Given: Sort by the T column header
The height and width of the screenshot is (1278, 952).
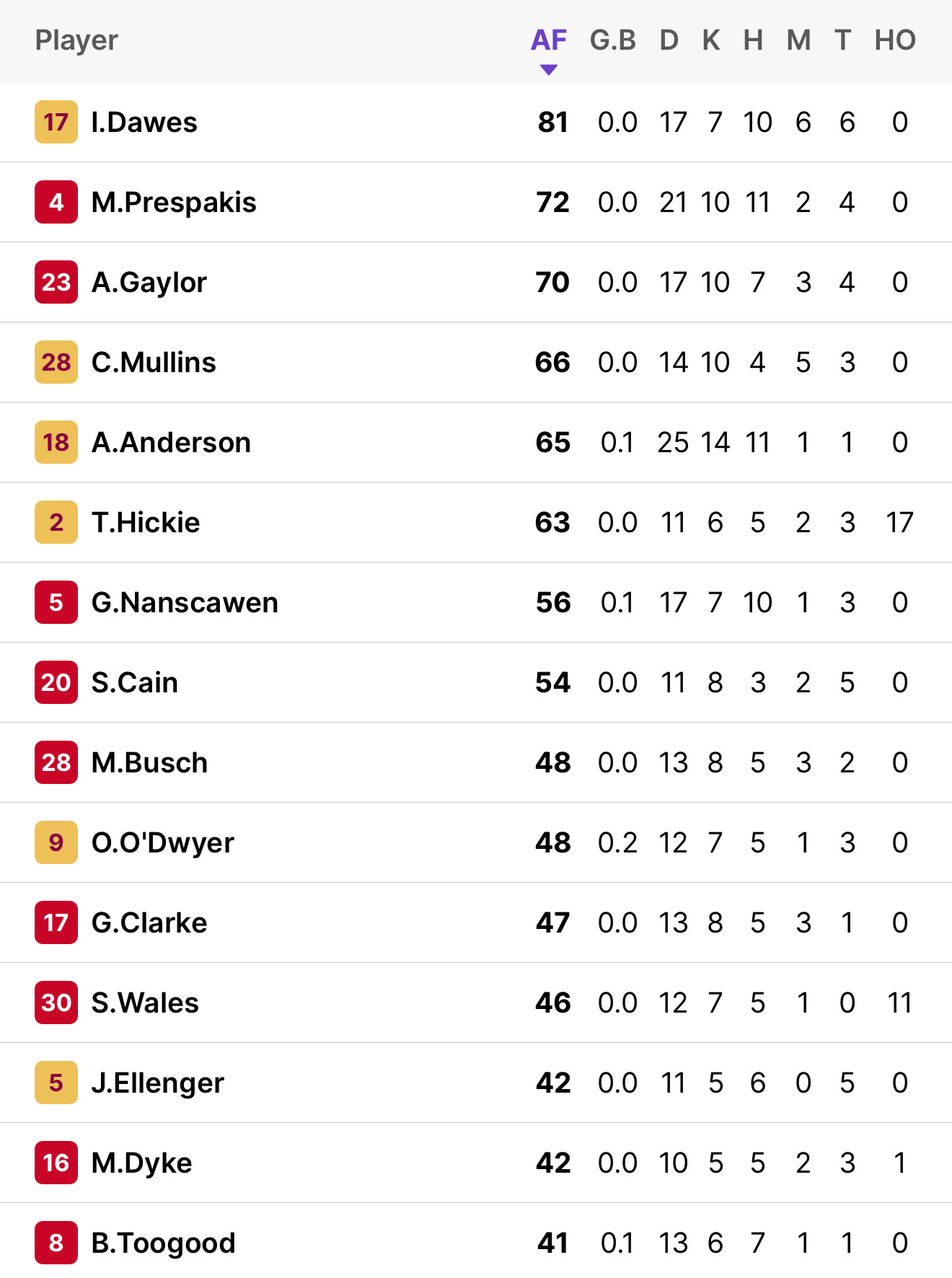Looking at the screenshot, I should click(842, 40).
